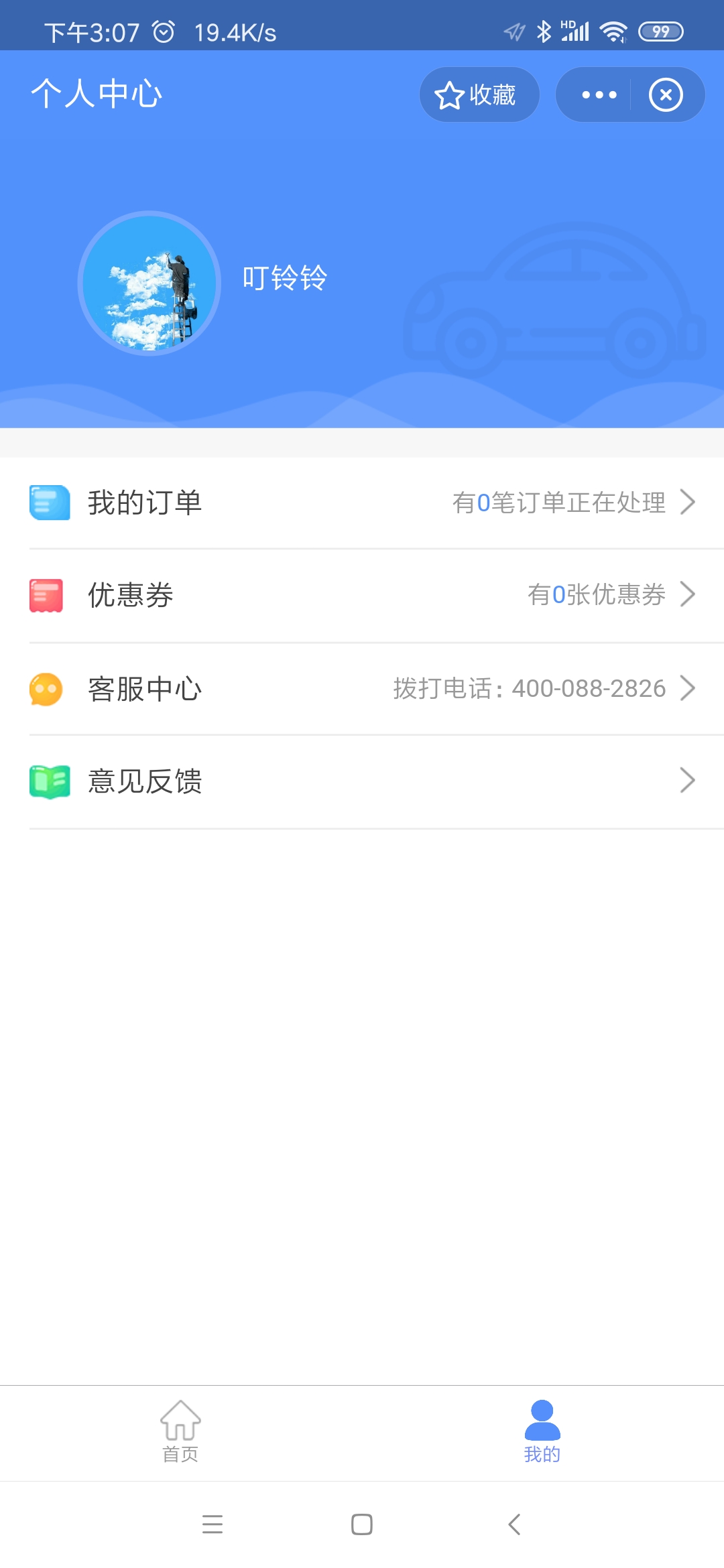The image size is (724, 1568).
Task: Call customer service via 客服中心
Action: point(362,688)
